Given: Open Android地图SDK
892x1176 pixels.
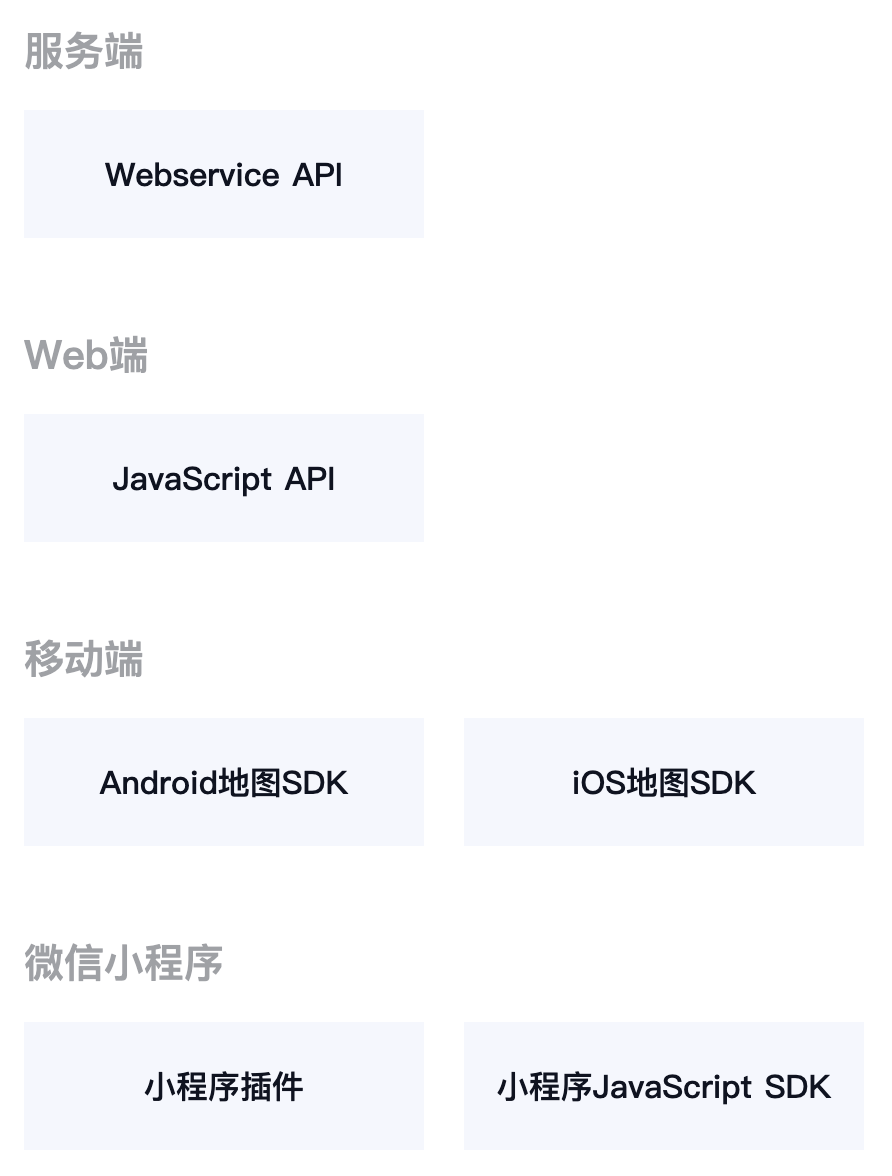Looking at the screenshot, I should coord(224,782).
